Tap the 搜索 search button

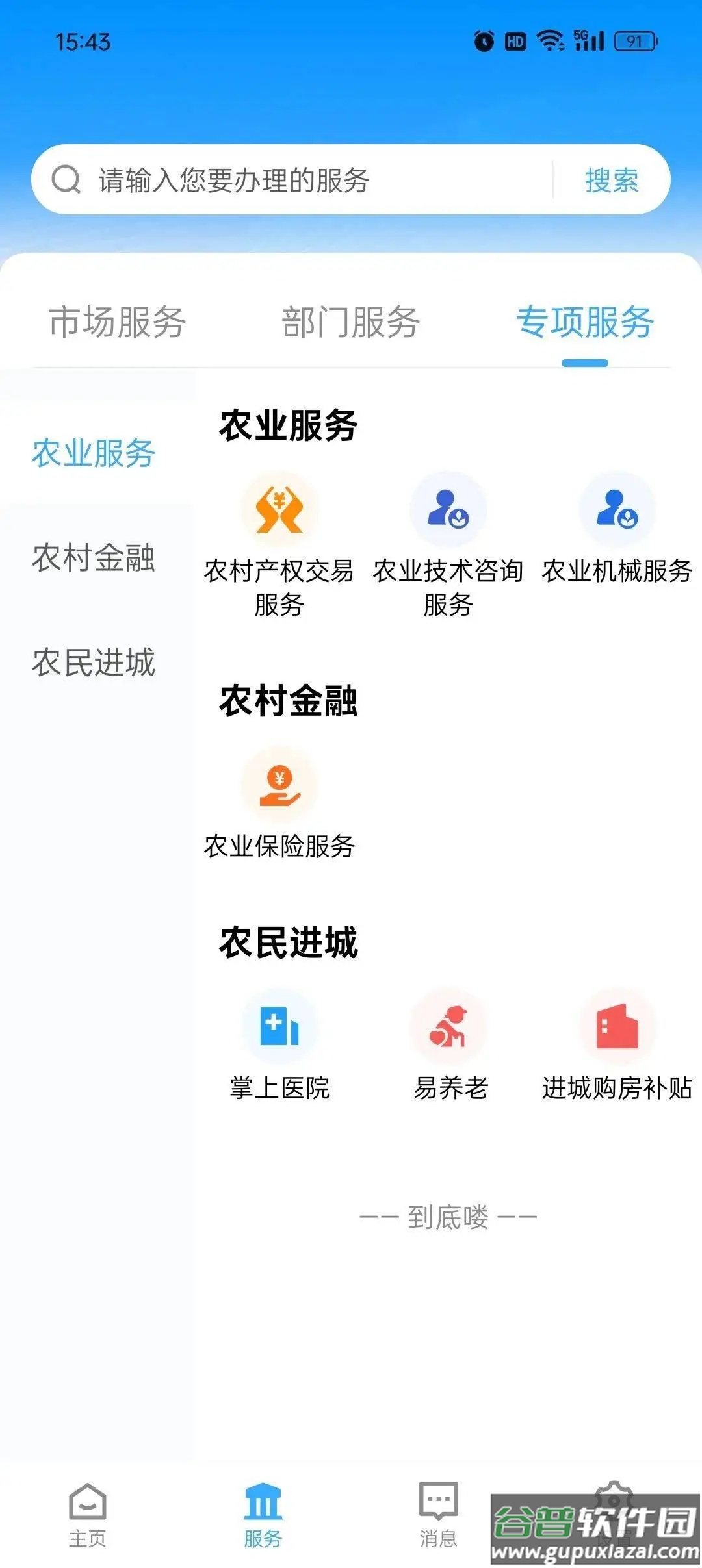[x=610, y=179]
